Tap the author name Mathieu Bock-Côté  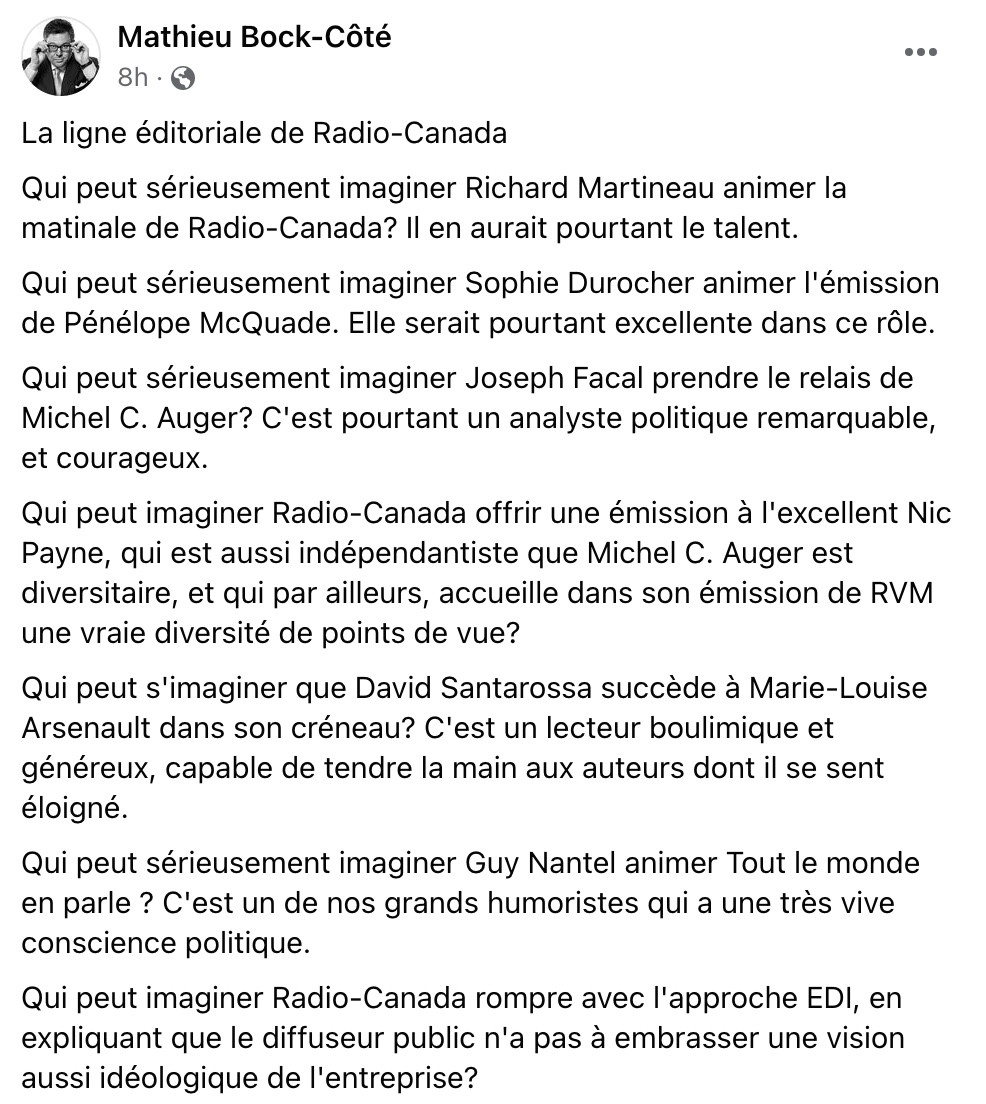click(254, 38)
